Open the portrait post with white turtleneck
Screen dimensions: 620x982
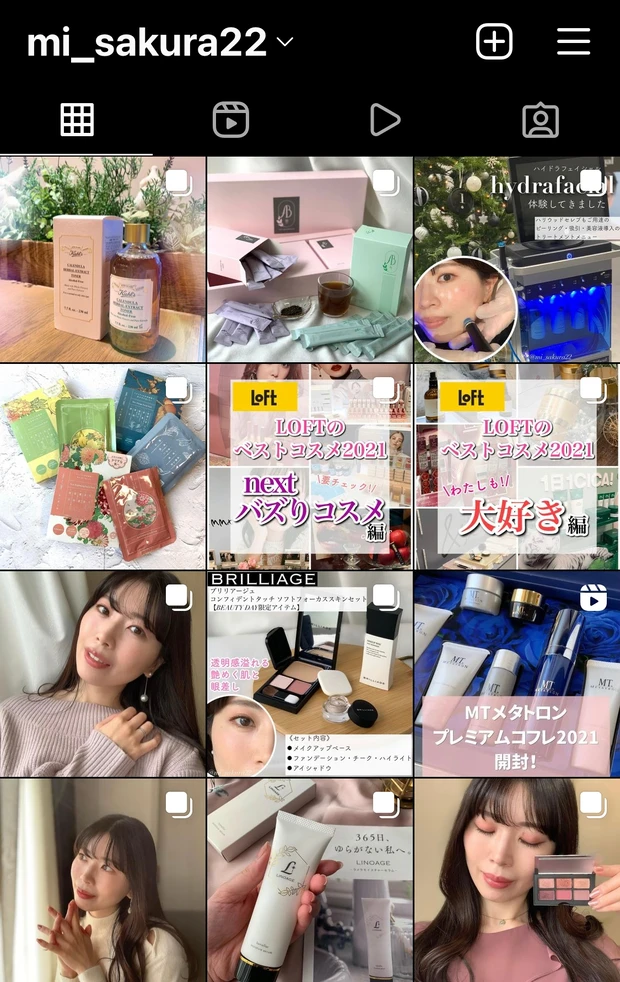pos(102,881)
